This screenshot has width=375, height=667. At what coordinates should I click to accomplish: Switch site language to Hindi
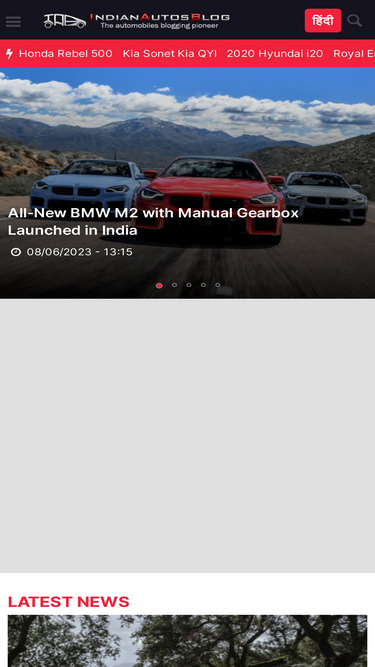tap(323, 20)
